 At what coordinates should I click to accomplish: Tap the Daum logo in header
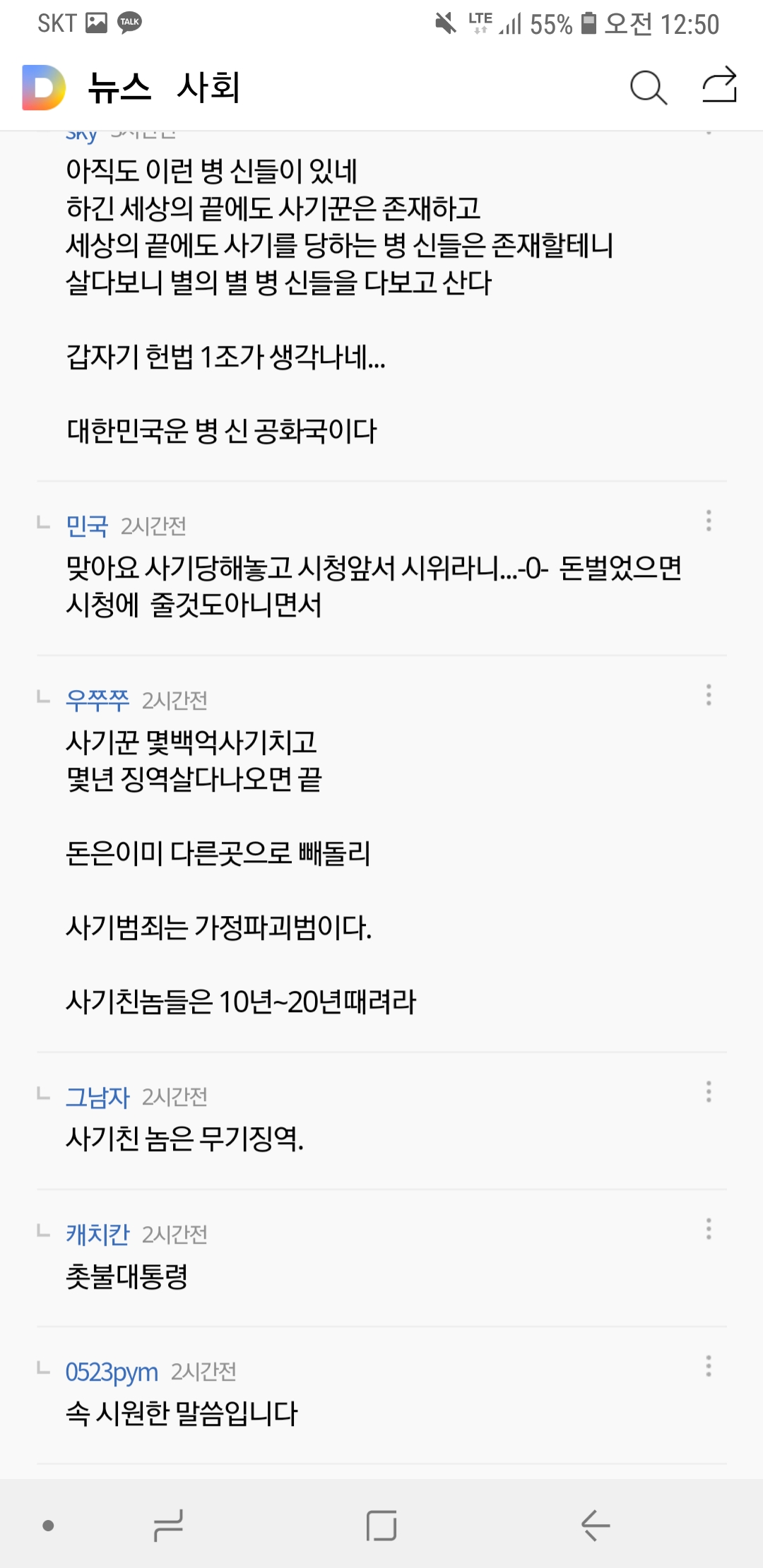point(43,88)
